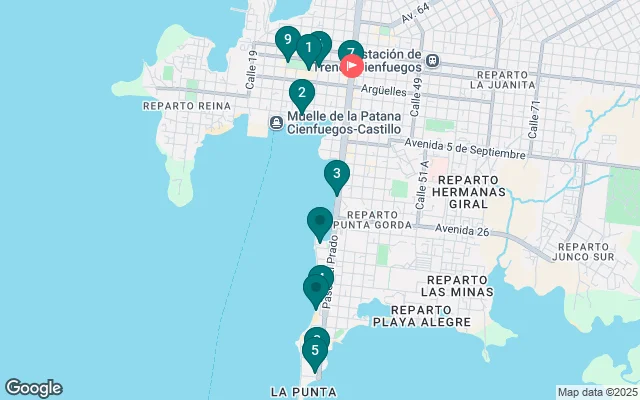Select map marker number 9

point(287,41)
